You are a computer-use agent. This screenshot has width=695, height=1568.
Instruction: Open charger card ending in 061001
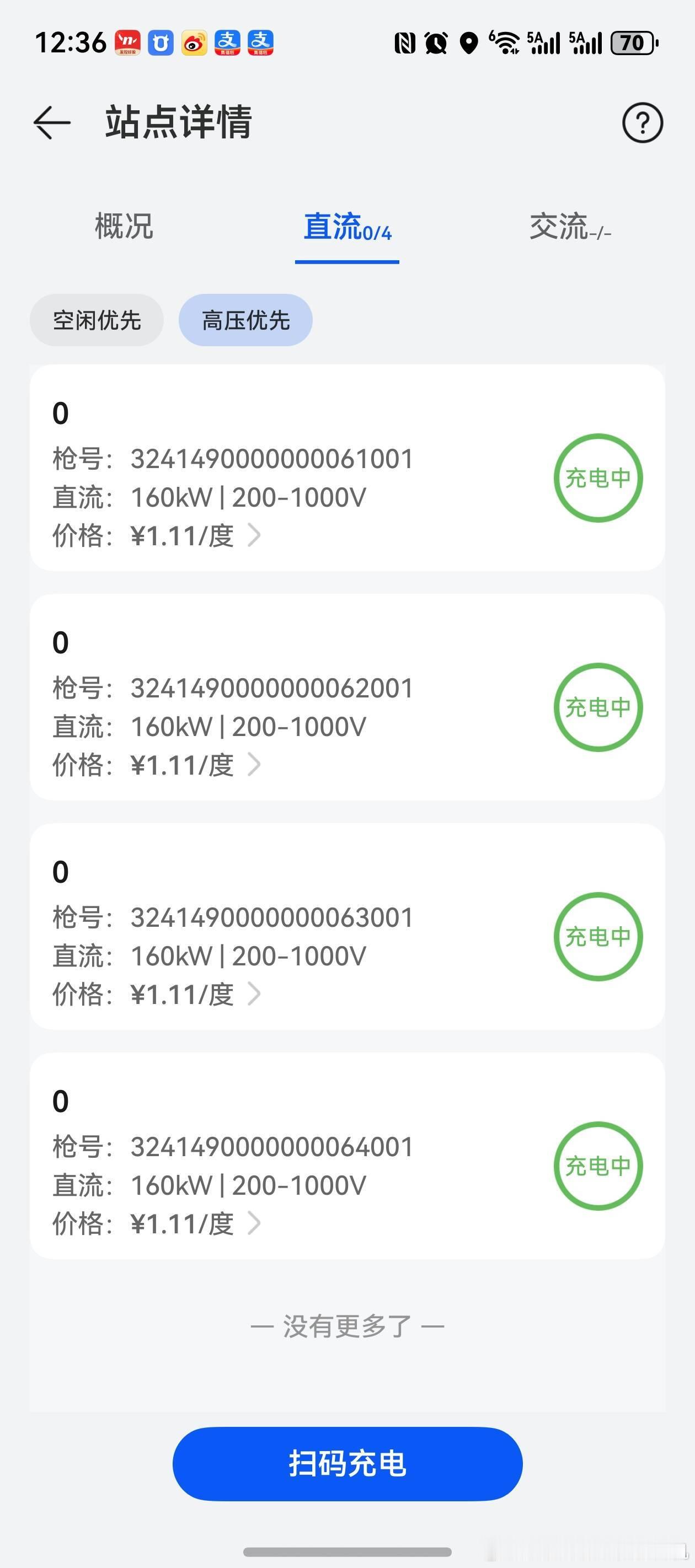tap(347, 468)
